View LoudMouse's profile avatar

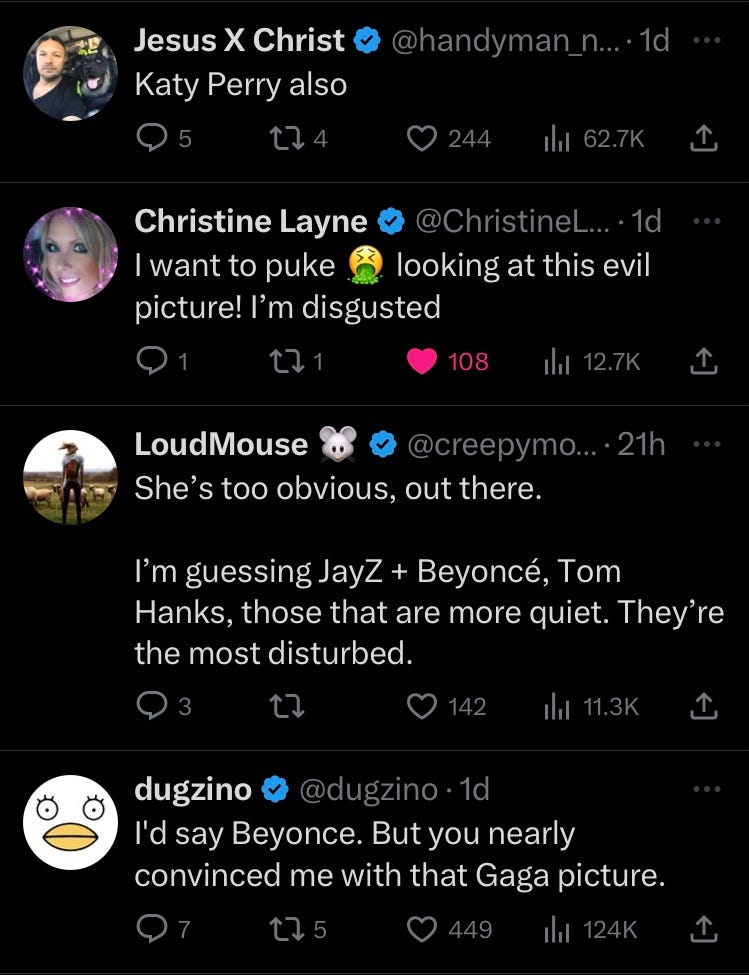[70, 478]
